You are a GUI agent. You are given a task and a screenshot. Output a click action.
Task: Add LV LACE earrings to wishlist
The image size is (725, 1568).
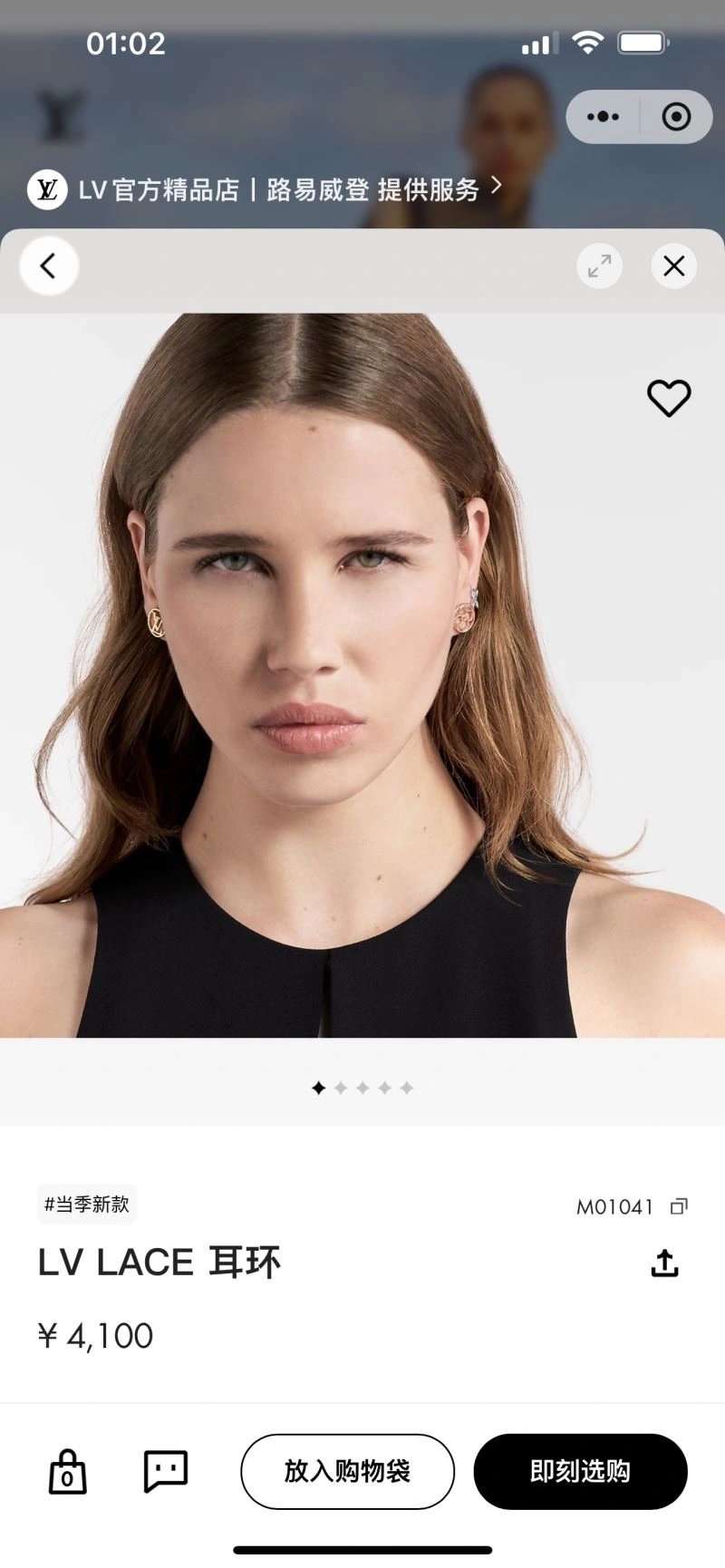click(x=669, y=398)
